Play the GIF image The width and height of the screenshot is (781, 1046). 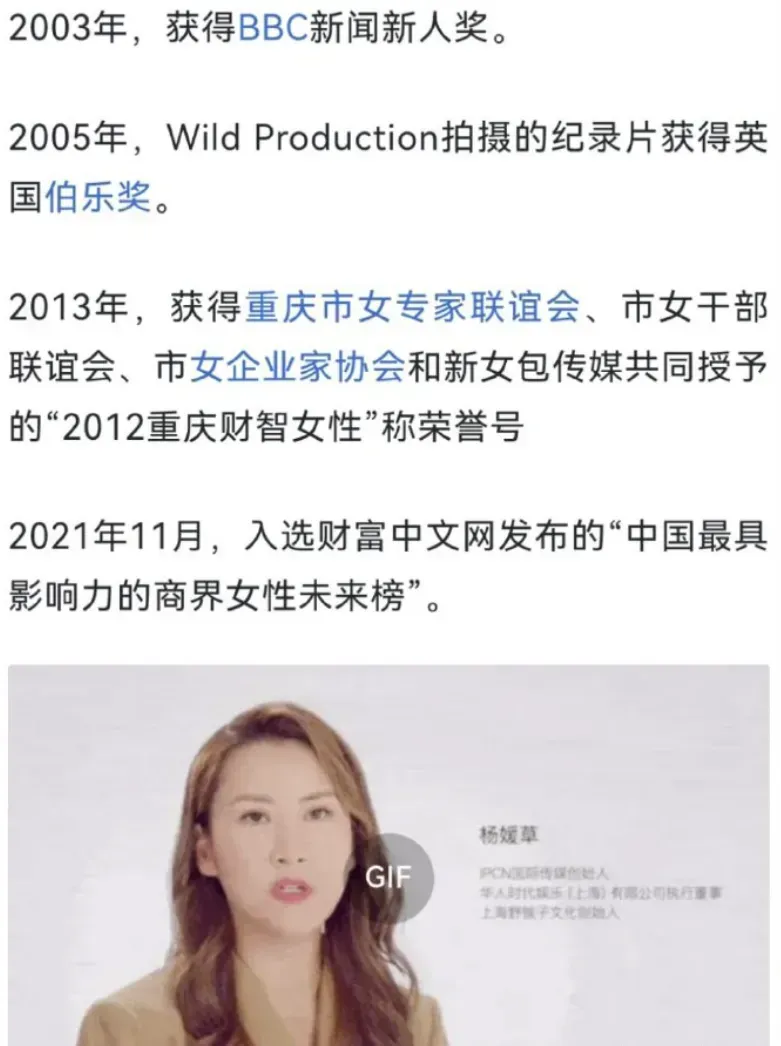(x=388, y=877)
